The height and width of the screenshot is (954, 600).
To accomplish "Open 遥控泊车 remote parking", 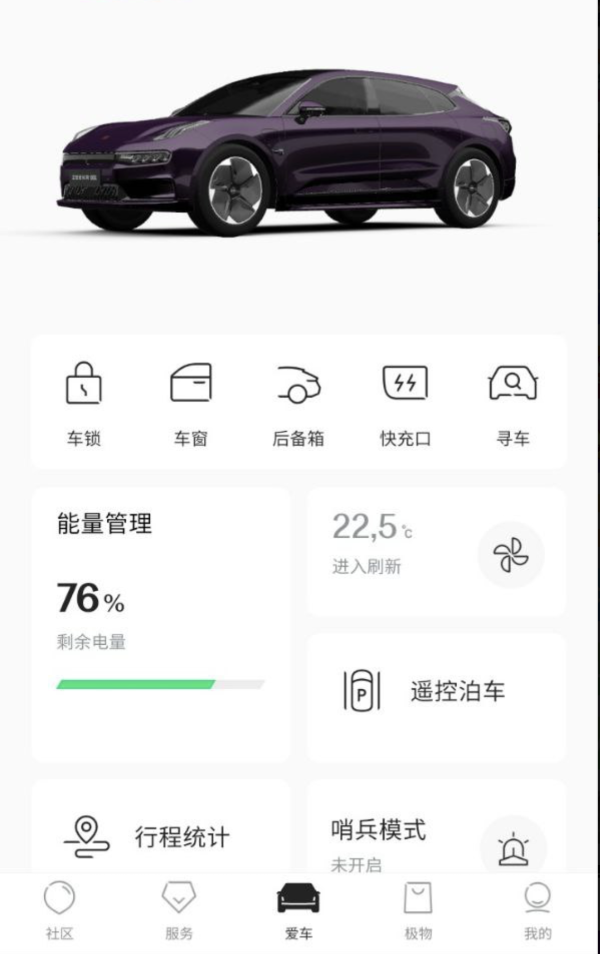I will tap(436, 691).
